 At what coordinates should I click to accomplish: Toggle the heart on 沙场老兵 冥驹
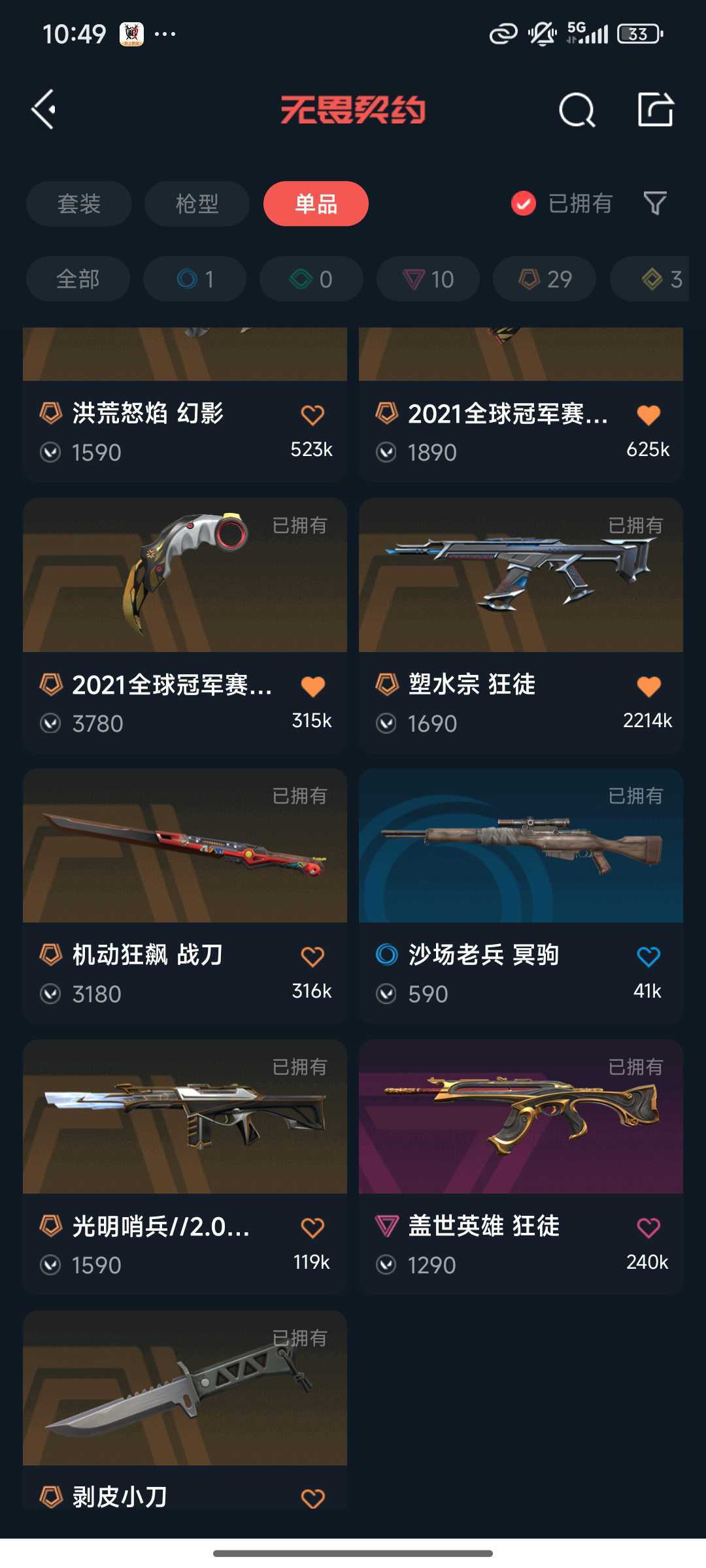point(647,955)
